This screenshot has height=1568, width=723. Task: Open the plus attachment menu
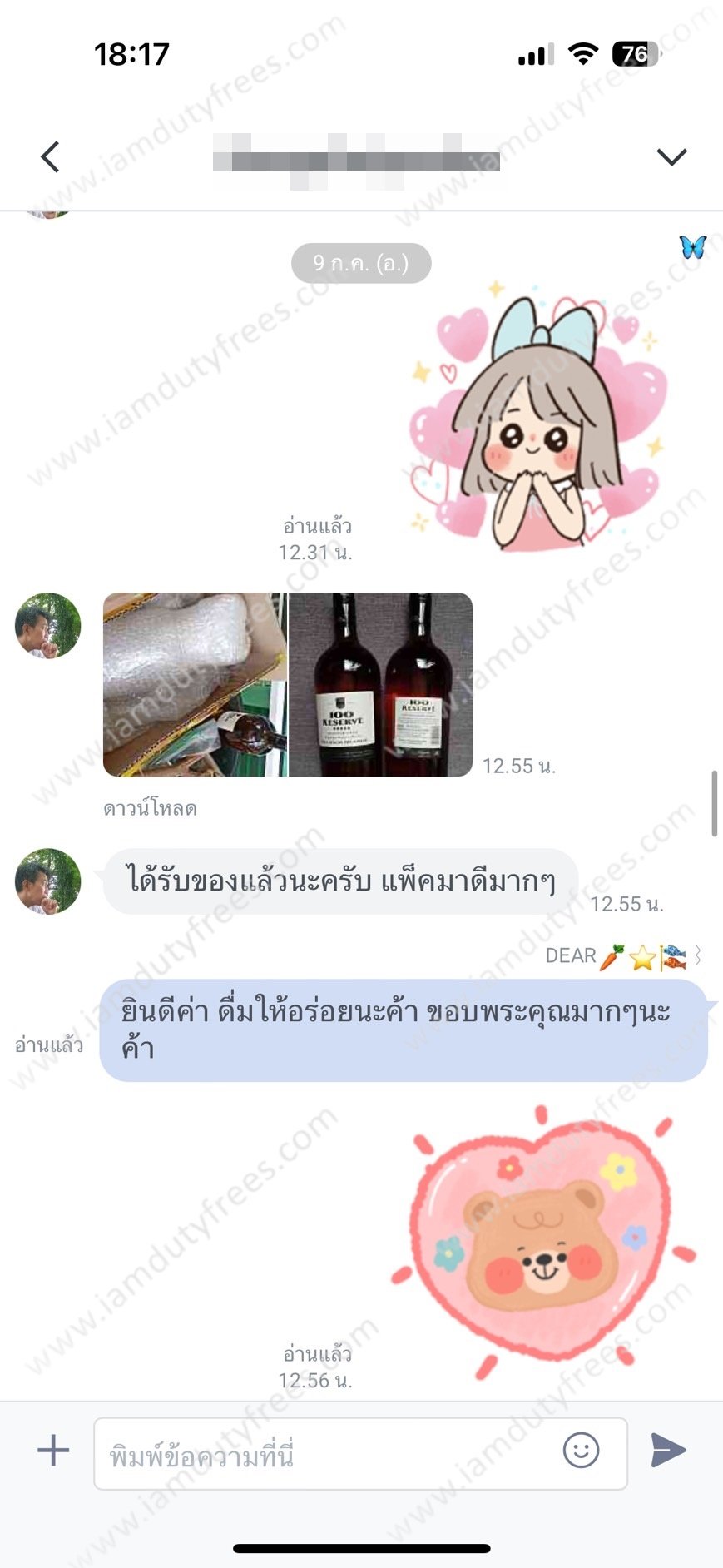(53, 1451)
